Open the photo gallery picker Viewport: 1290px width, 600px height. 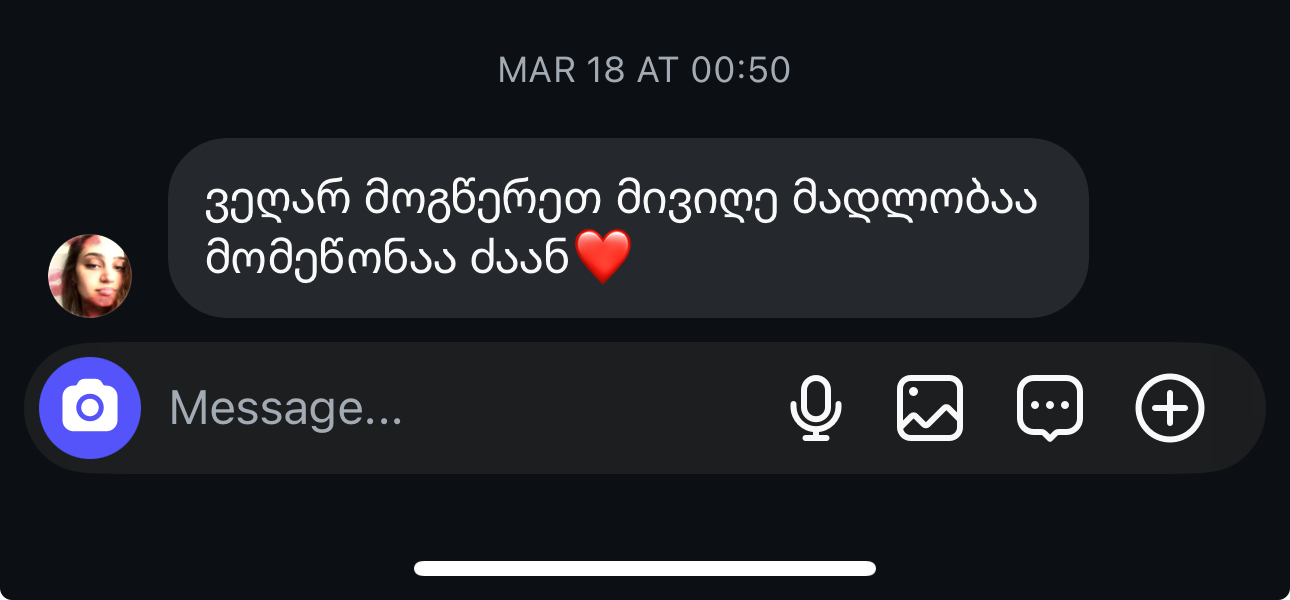(930, 408)
